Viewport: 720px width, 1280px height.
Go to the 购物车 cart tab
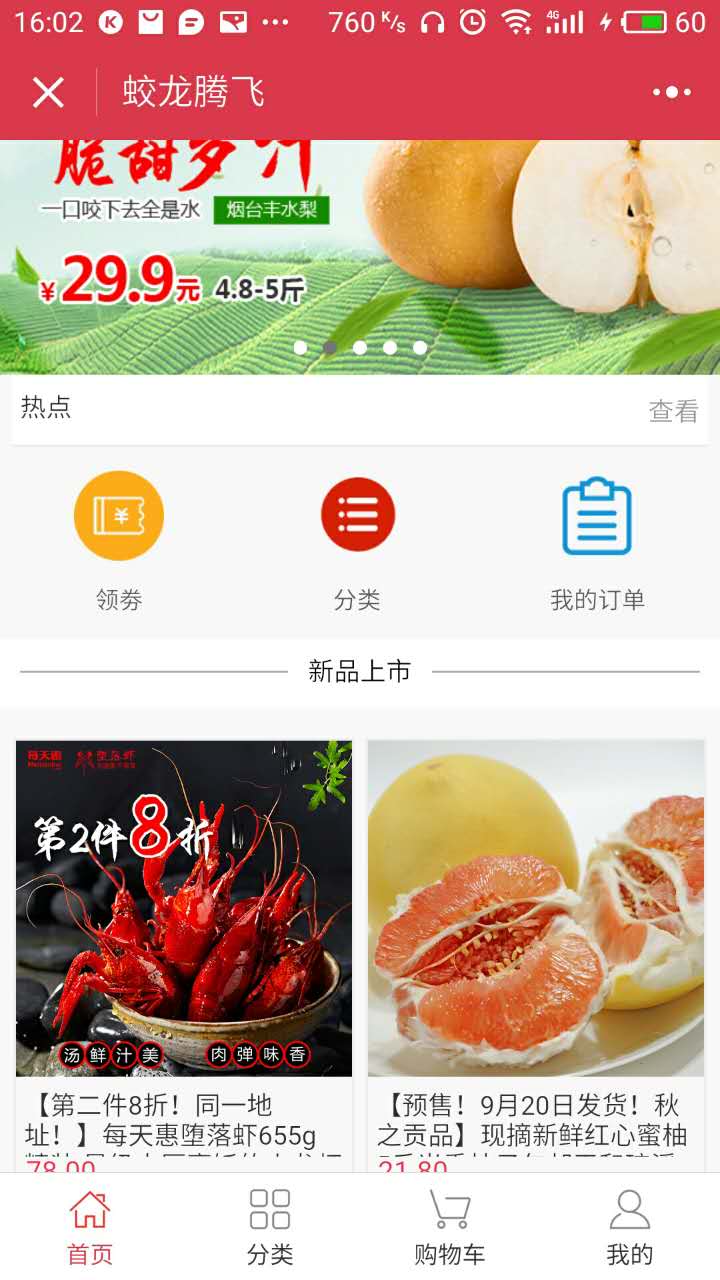[x=450, y=1227]
